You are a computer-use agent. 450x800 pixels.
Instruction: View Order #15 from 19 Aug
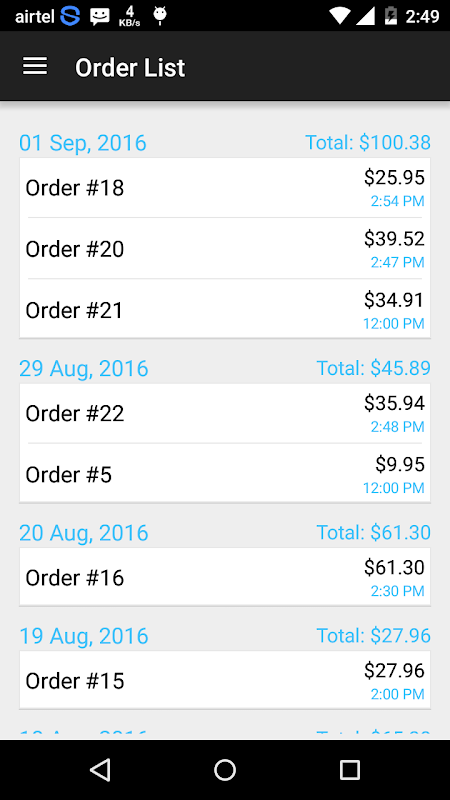pos(225,680)
